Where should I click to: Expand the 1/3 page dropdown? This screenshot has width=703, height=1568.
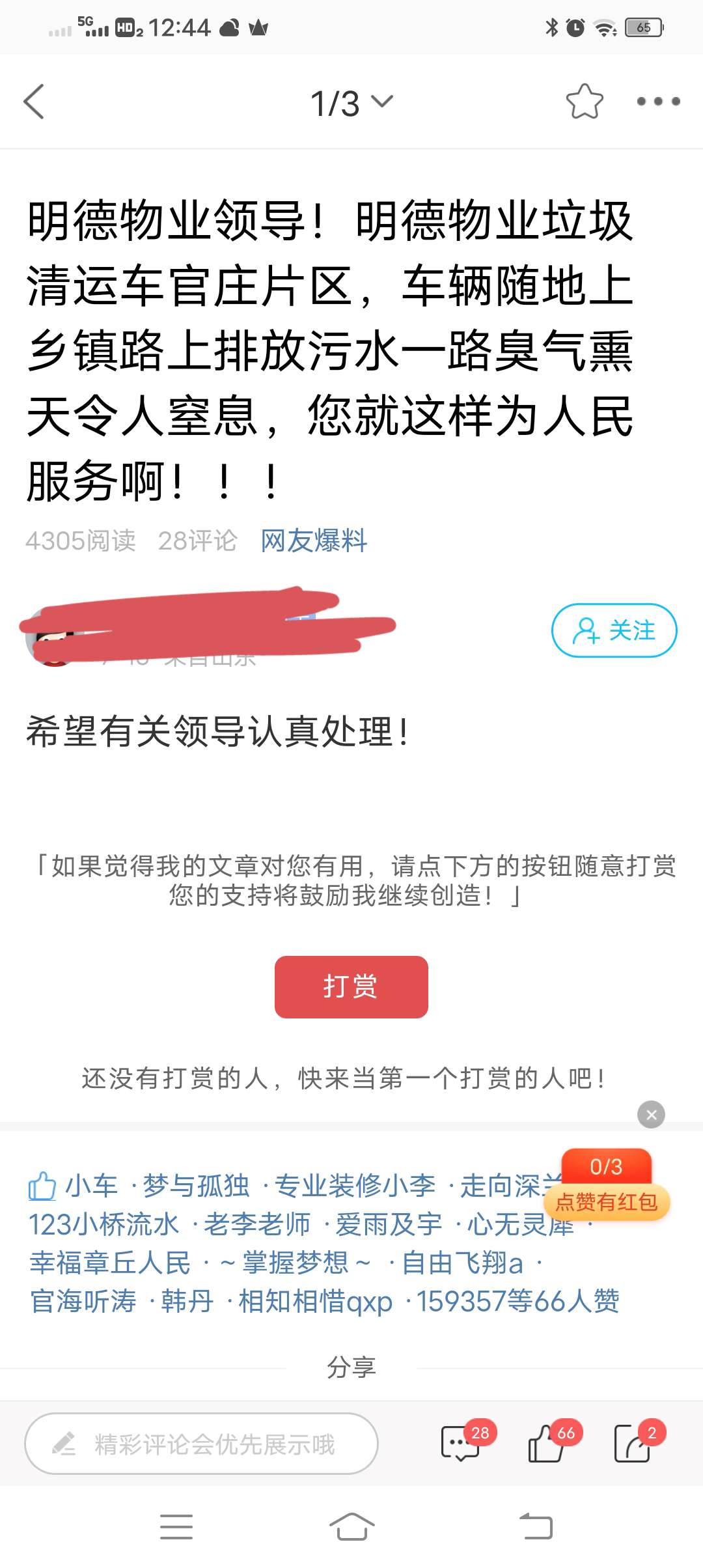point(351,103)
